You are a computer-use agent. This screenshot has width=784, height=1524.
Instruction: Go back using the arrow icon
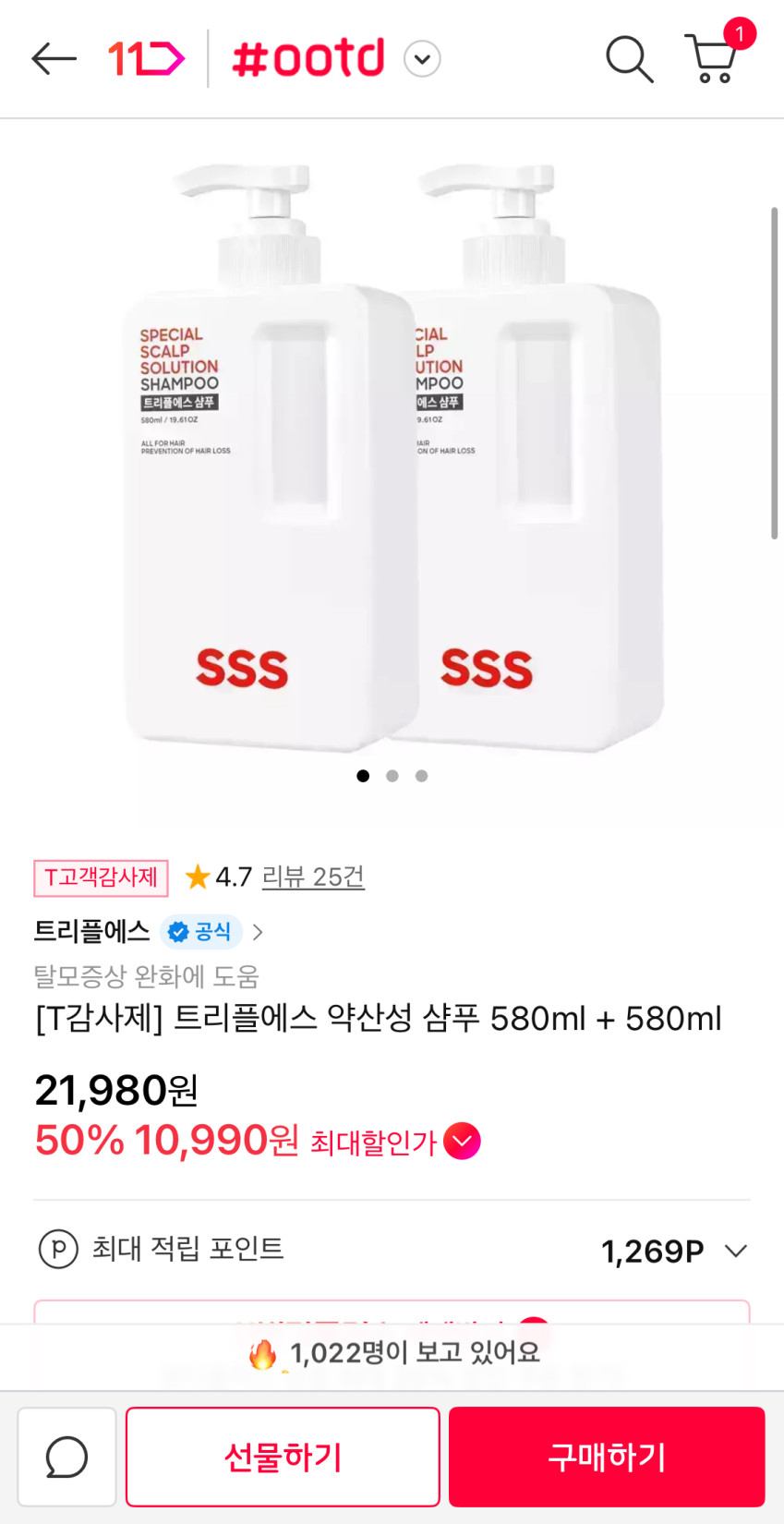54,59
